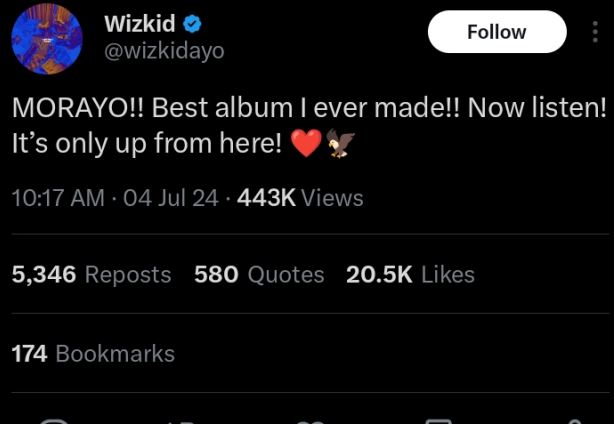Open Wizkid's profile picture
614x424 pixels.
46,39
